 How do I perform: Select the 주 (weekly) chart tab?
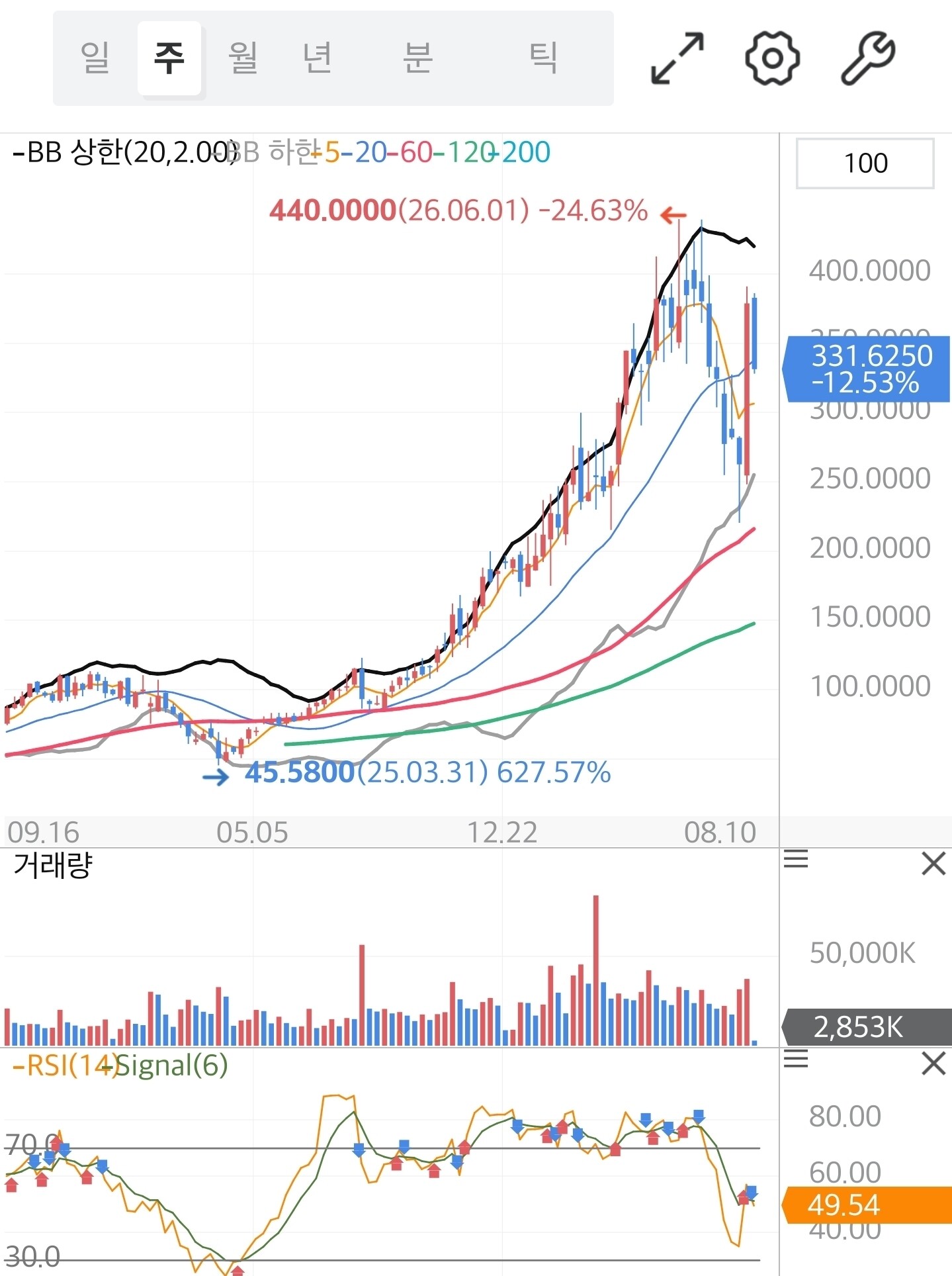169,58
